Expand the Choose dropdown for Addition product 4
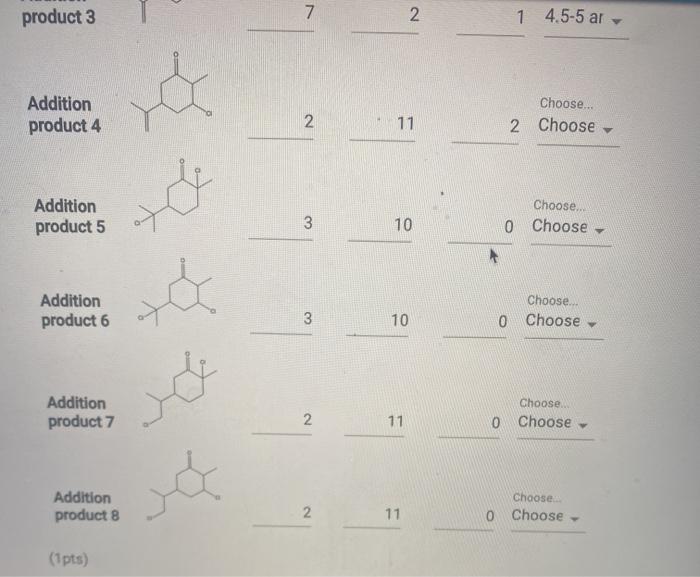Image resolution: width=700 pixels, height=577 pixels. pos(576,126)
